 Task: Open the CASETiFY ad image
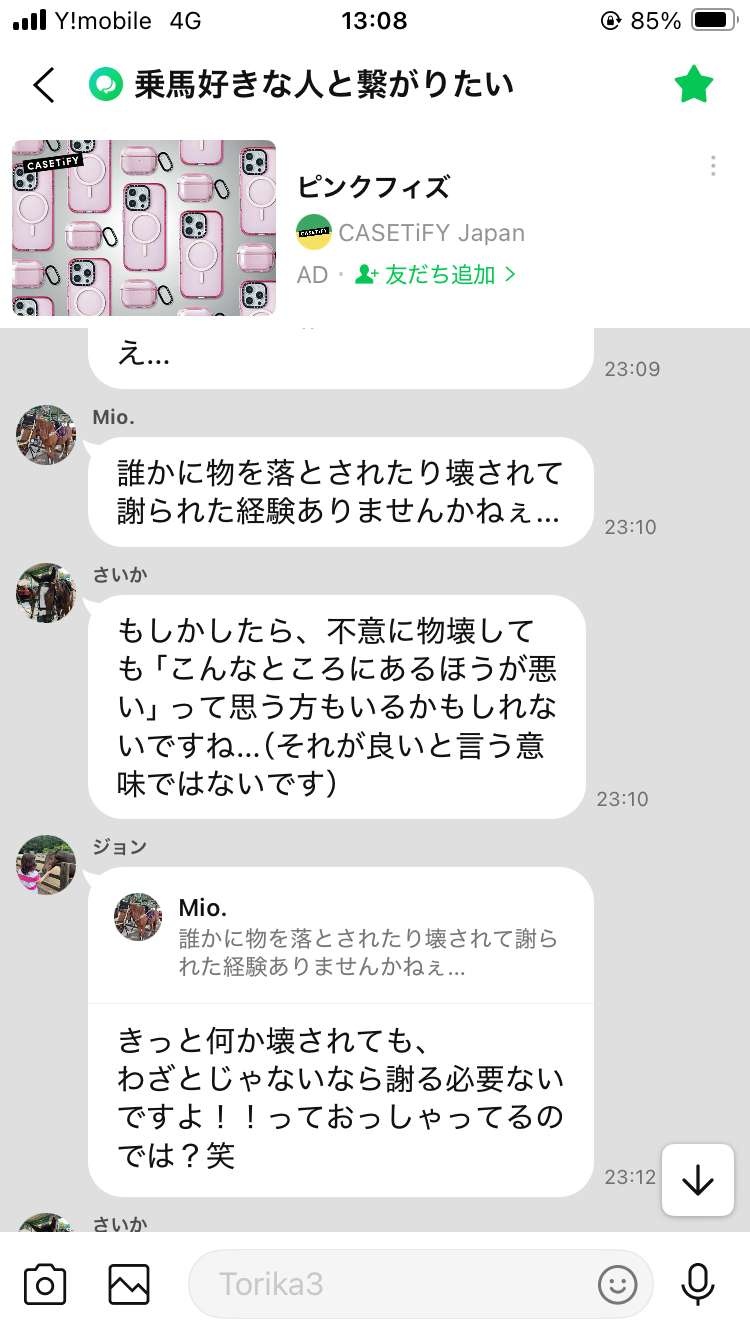[144, 229]
